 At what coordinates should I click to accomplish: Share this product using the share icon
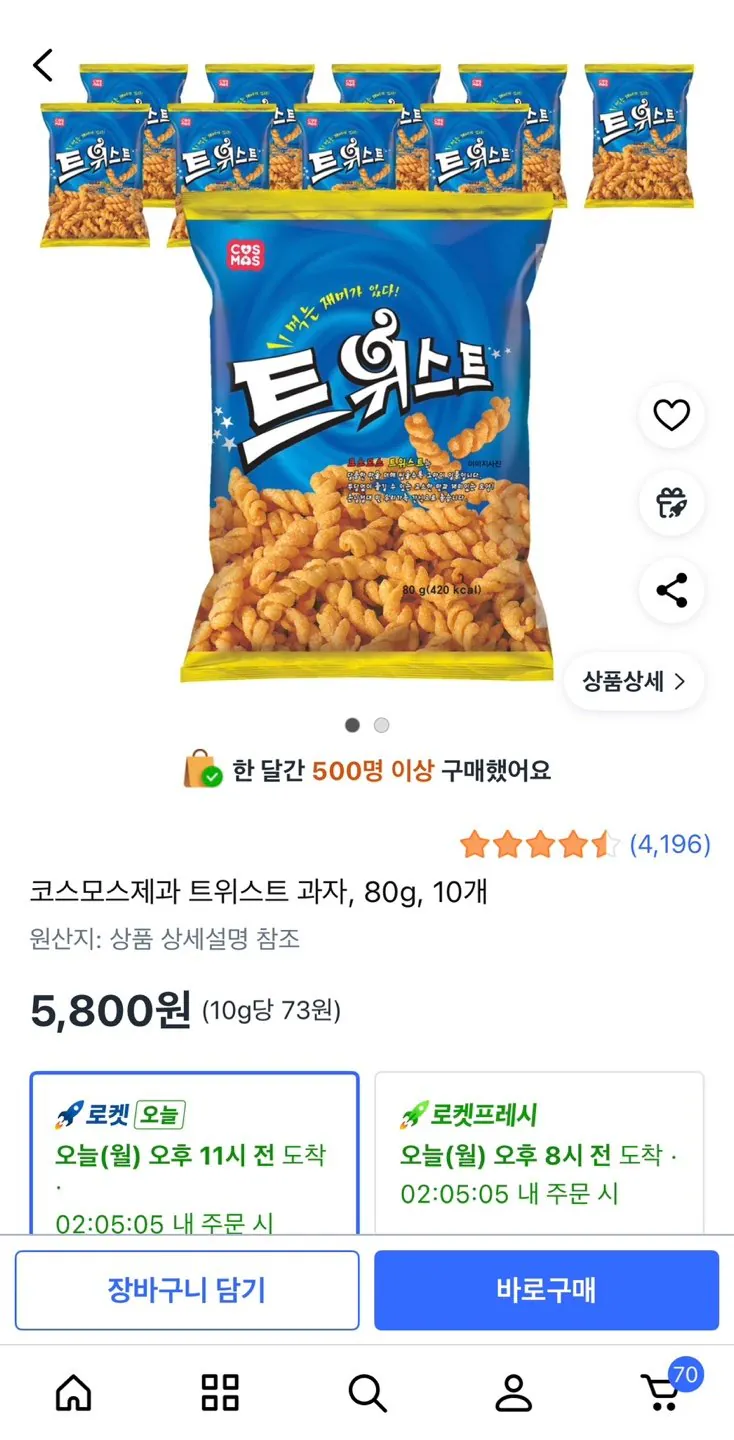click(x=670, y=591)
